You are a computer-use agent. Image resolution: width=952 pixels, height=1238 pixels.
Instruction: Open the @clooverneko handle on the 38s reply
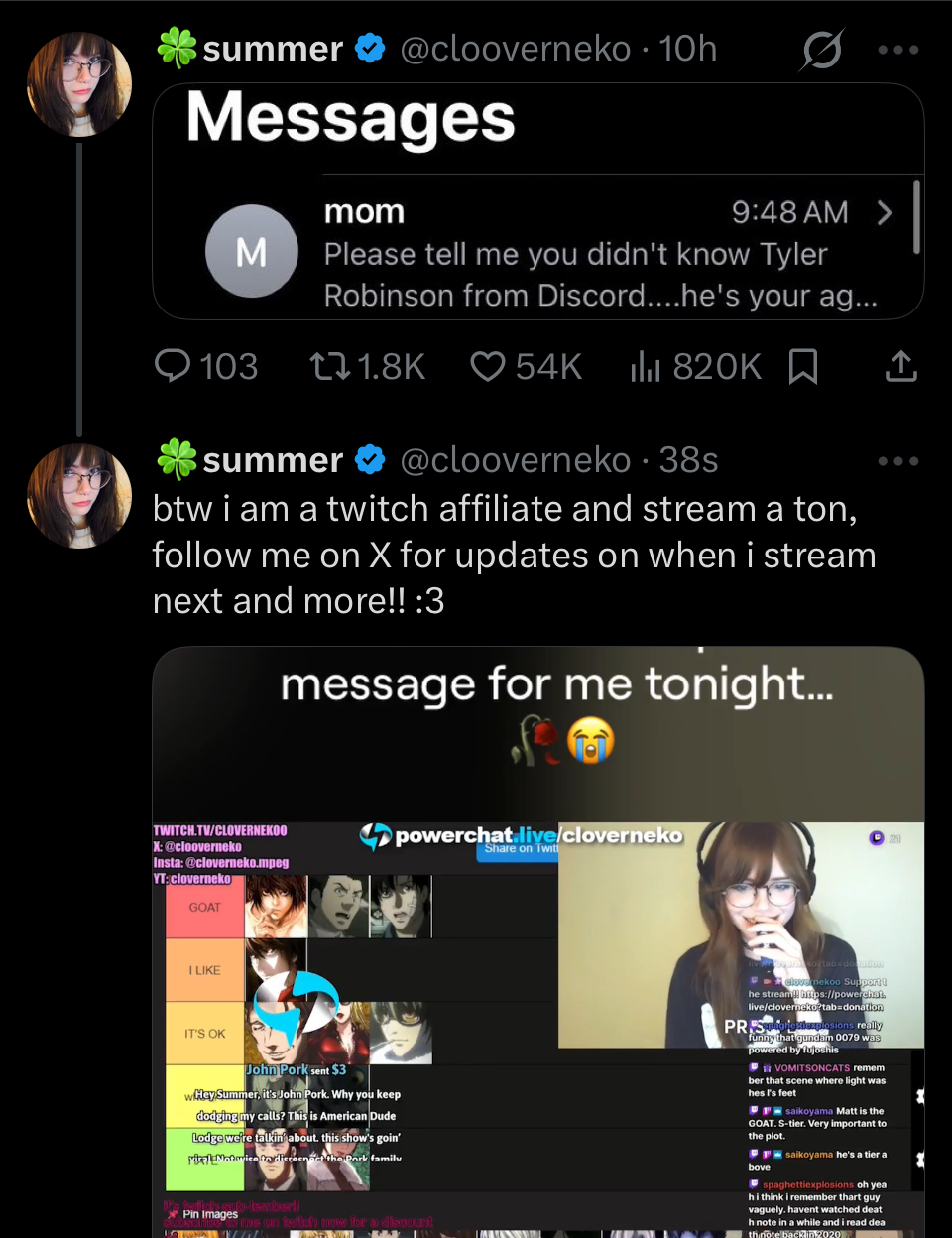(515, 460)
